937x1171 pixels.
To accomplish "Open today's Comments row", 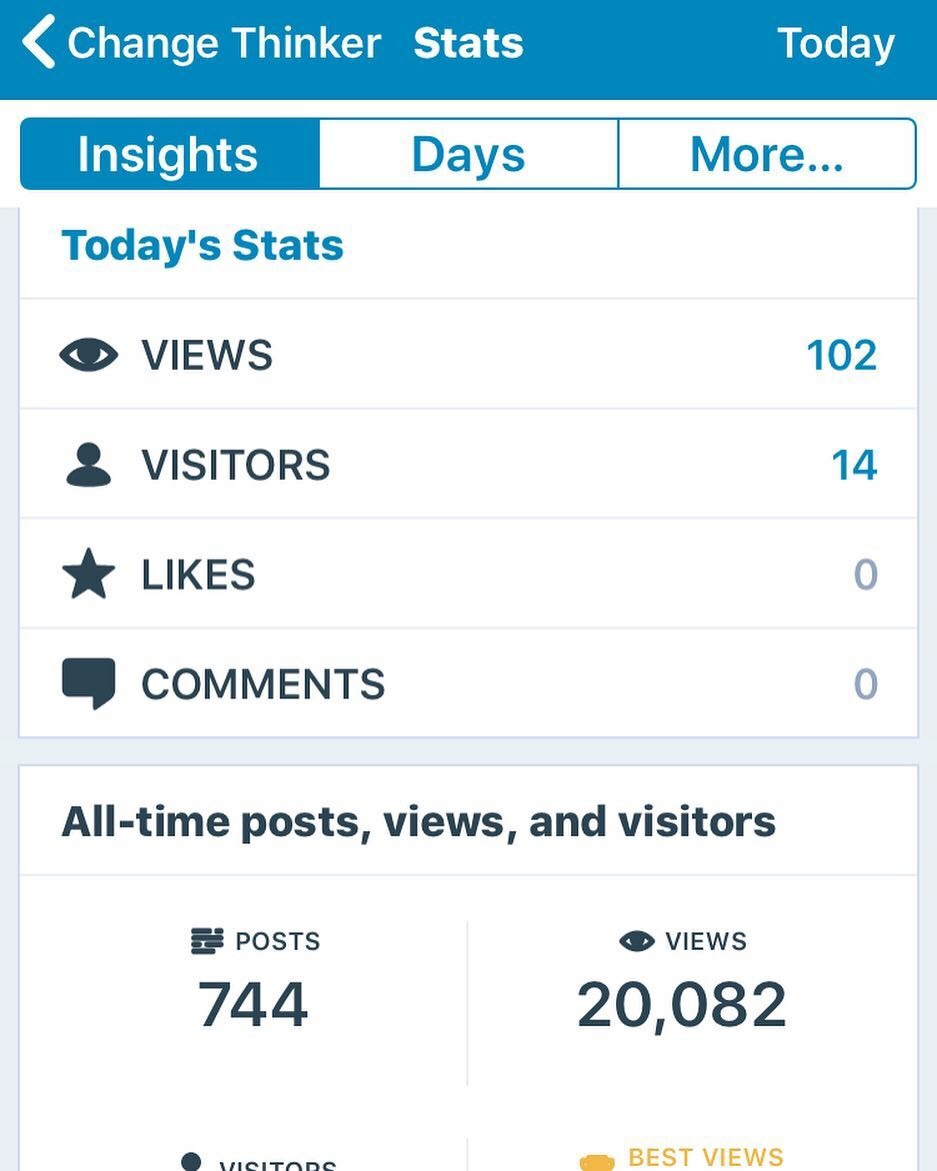I will point(468,684).
